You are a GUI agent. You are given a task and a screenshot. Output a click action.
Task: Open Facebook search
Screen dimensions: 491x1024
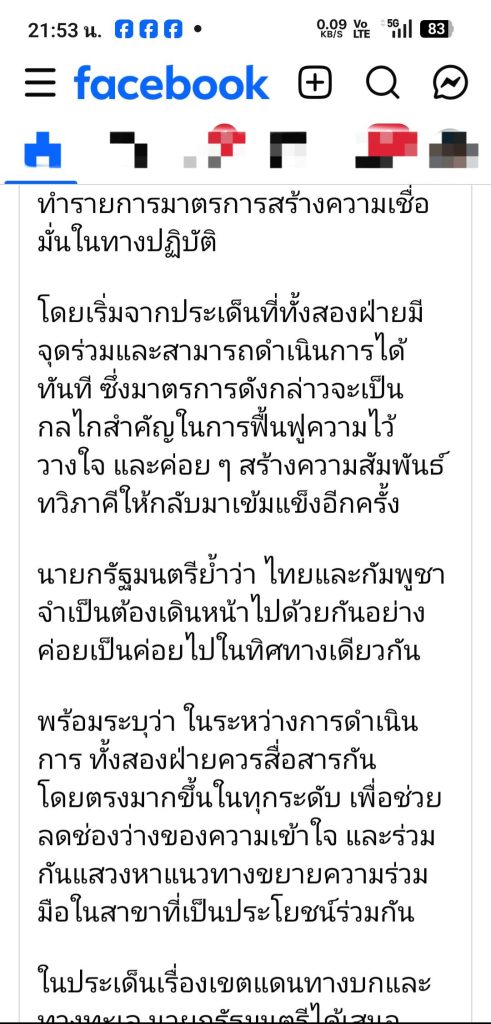(x=383, y=83)
